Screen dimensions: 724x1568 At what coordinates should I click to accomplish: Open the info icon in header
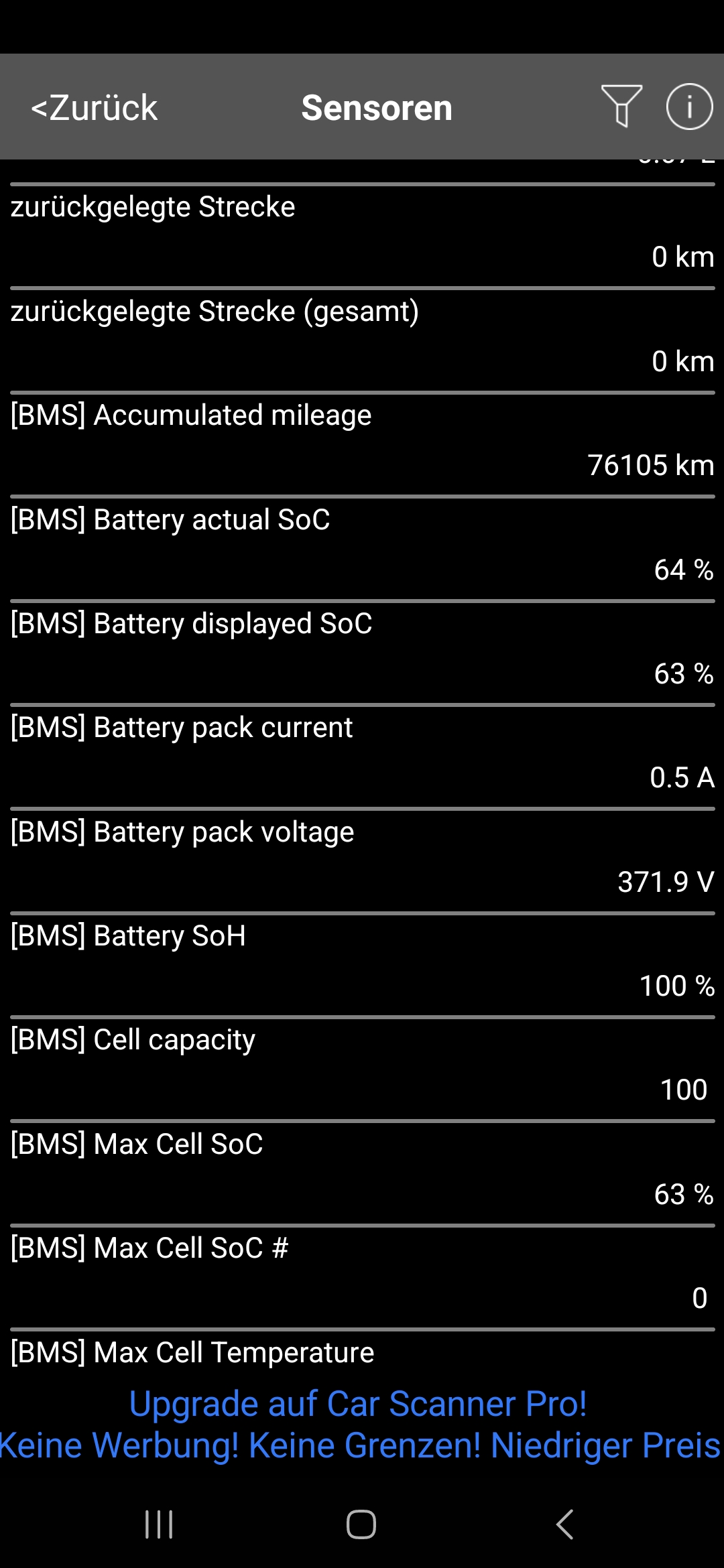tap(689, 106)
